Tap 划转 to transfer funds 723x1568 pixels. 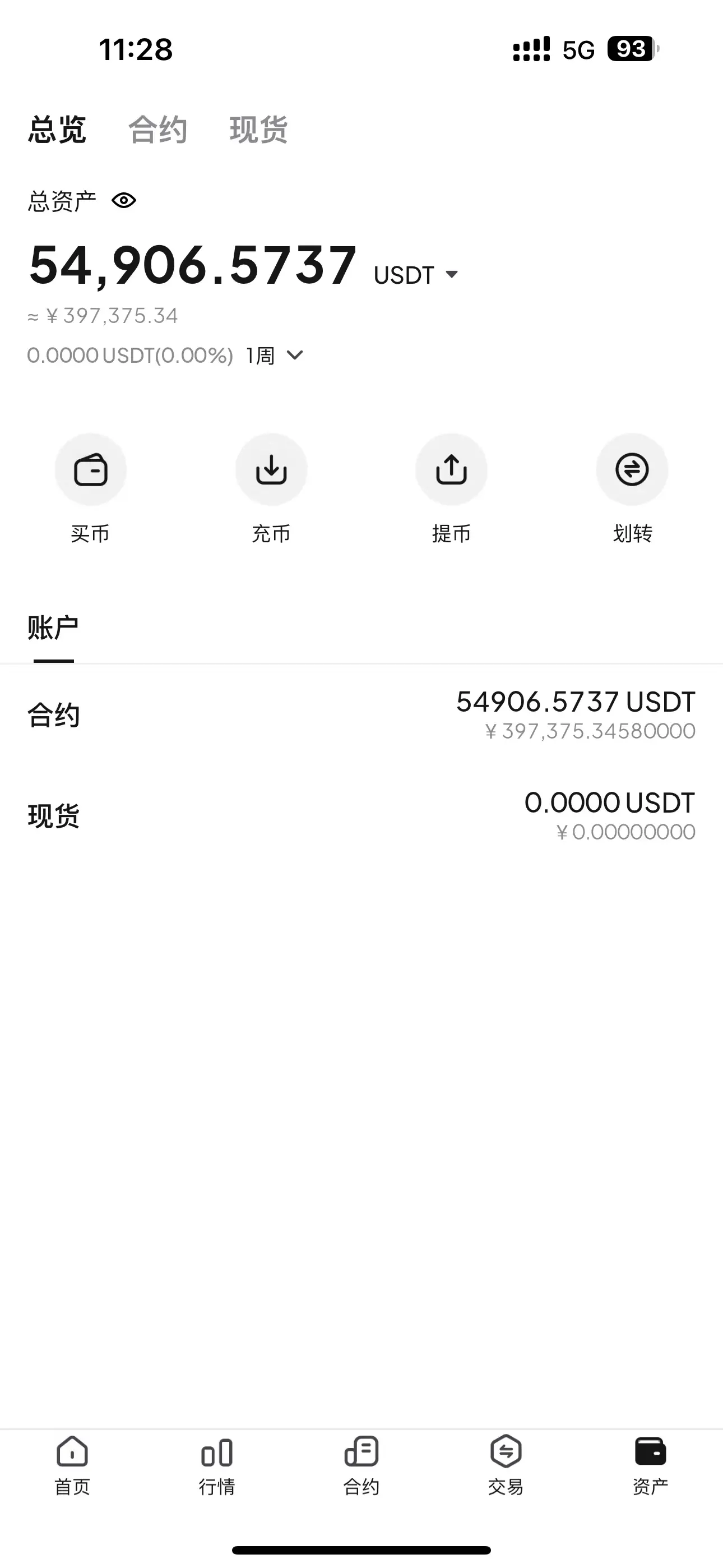coord(632,470)
